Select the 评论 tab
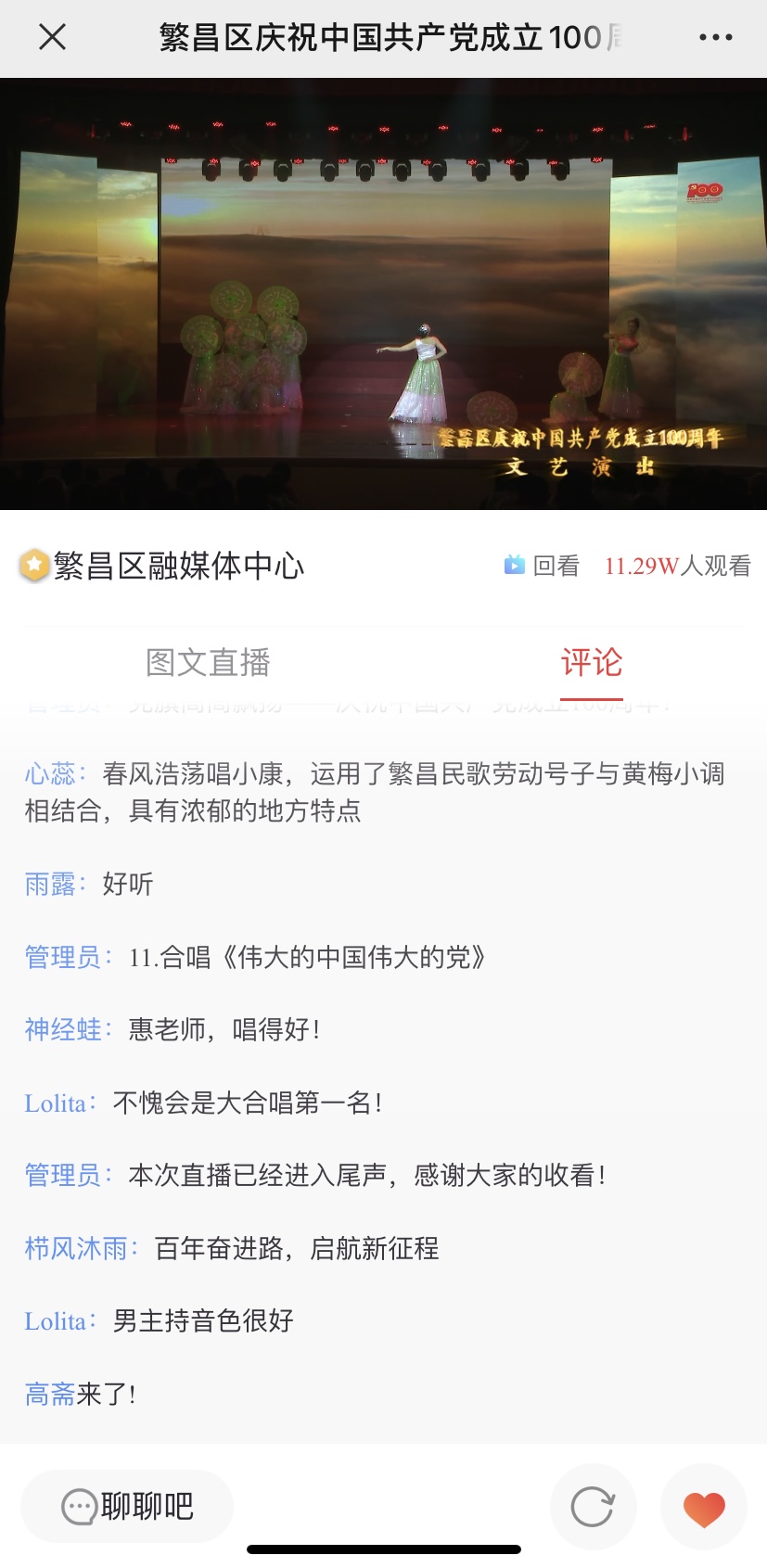Screen dimensions: 767x1568 point(591,662)
